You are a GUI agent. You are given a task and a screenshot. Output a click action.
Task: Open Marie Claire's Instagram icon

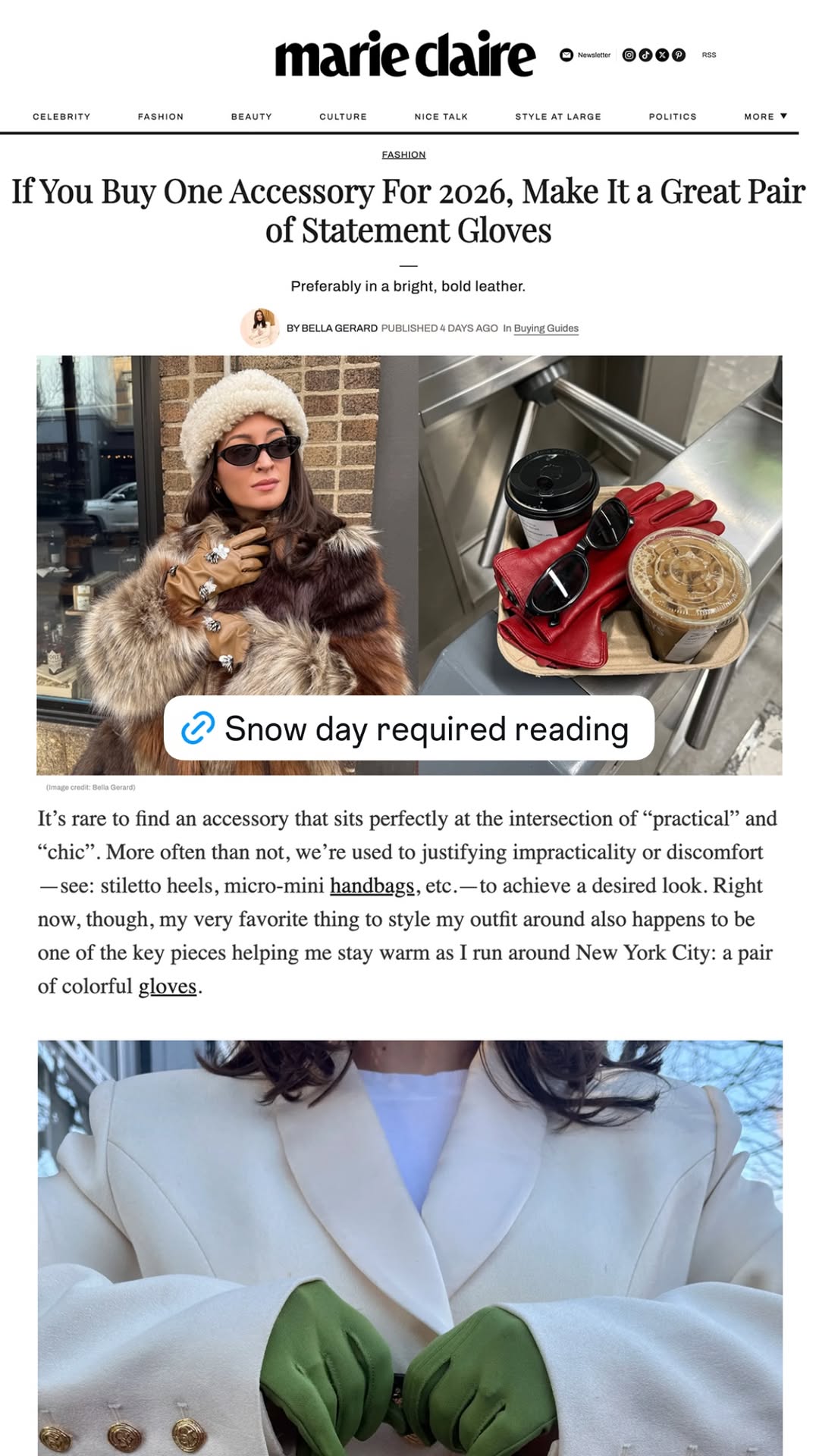(x=629, y=55)
